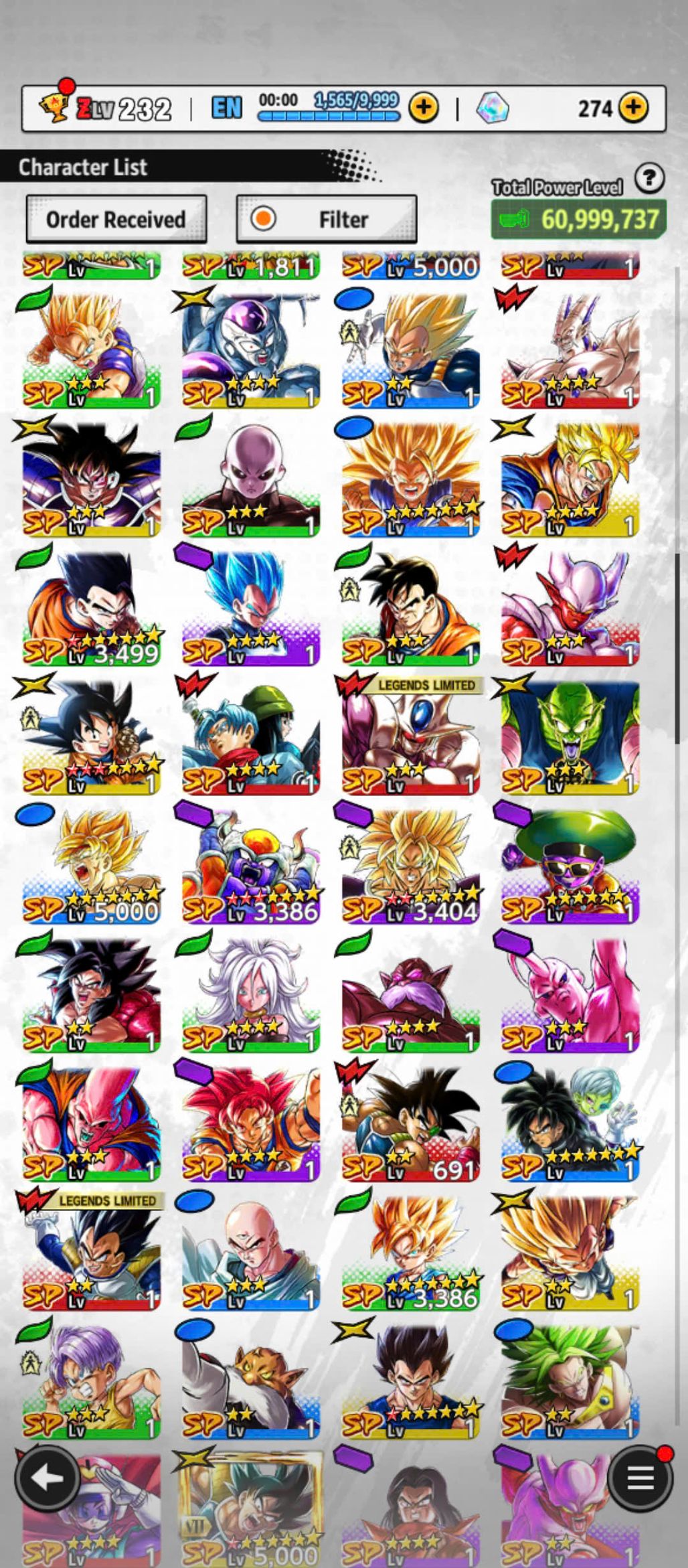The height and width of the screenshot is (1568, 688).
Task: Add Chrono Crystals with the plus button
Action: click(x=632, y=107)
